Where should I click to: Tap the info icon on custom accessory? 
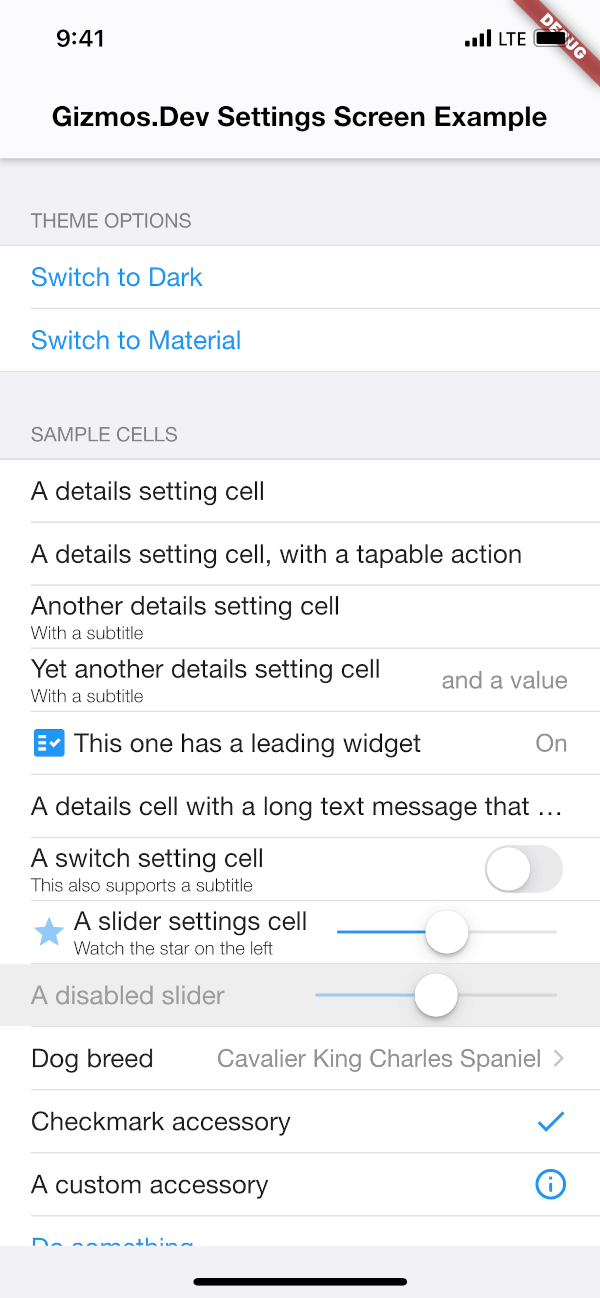[551, 1185]
